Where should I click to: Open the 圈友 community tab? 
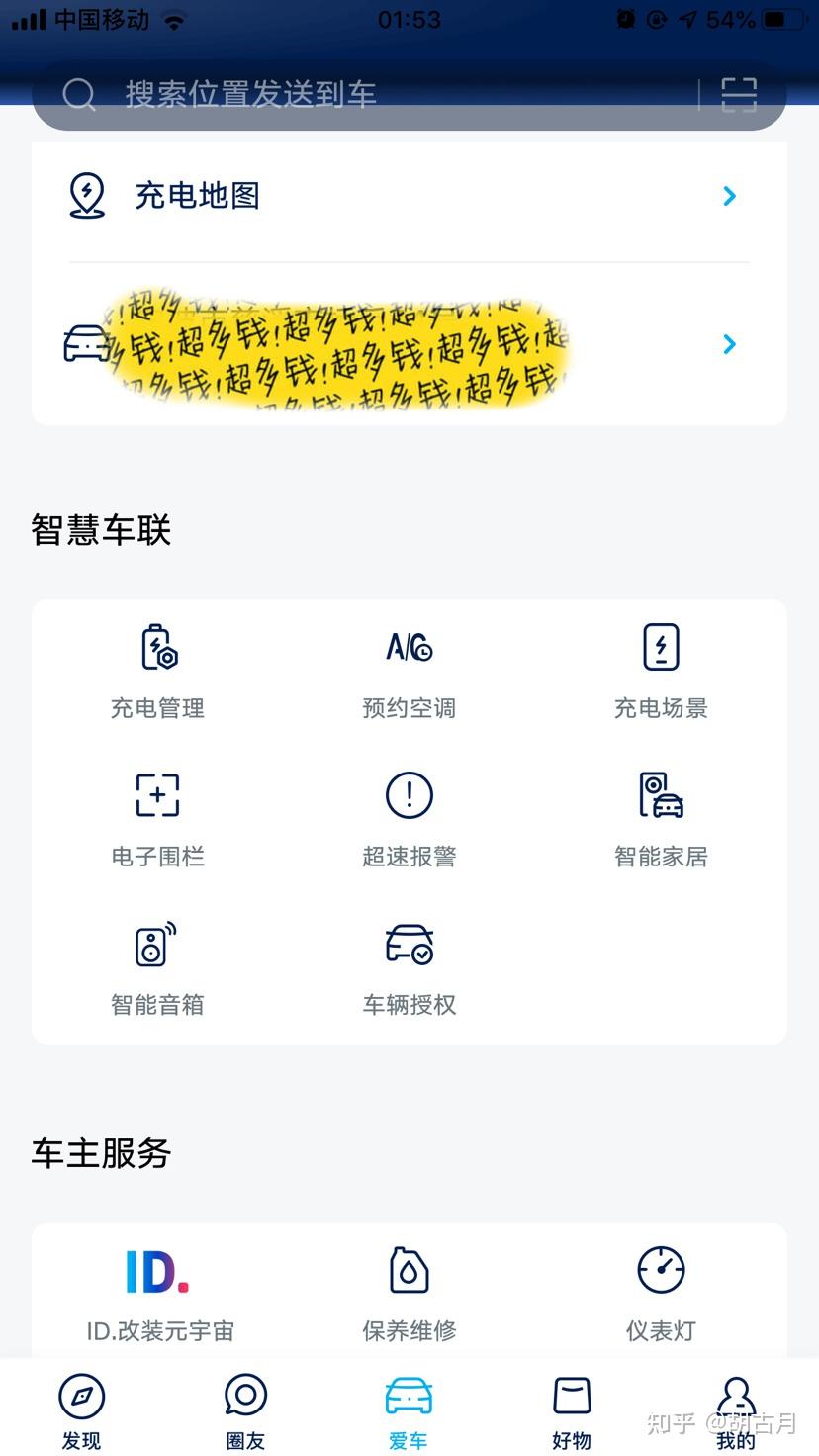click(x=245, y=1409)
